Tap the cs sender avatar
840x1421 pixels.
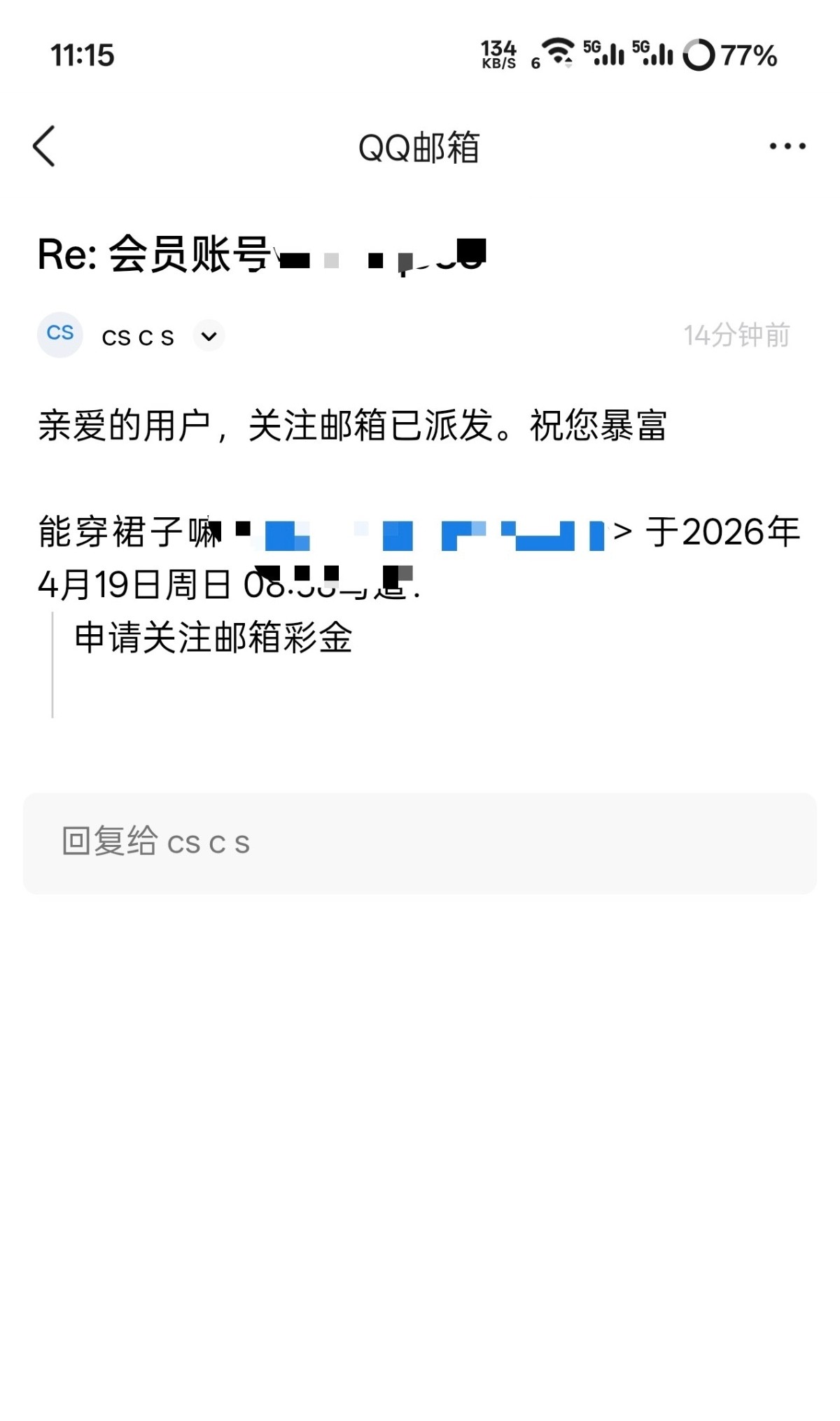60,335
